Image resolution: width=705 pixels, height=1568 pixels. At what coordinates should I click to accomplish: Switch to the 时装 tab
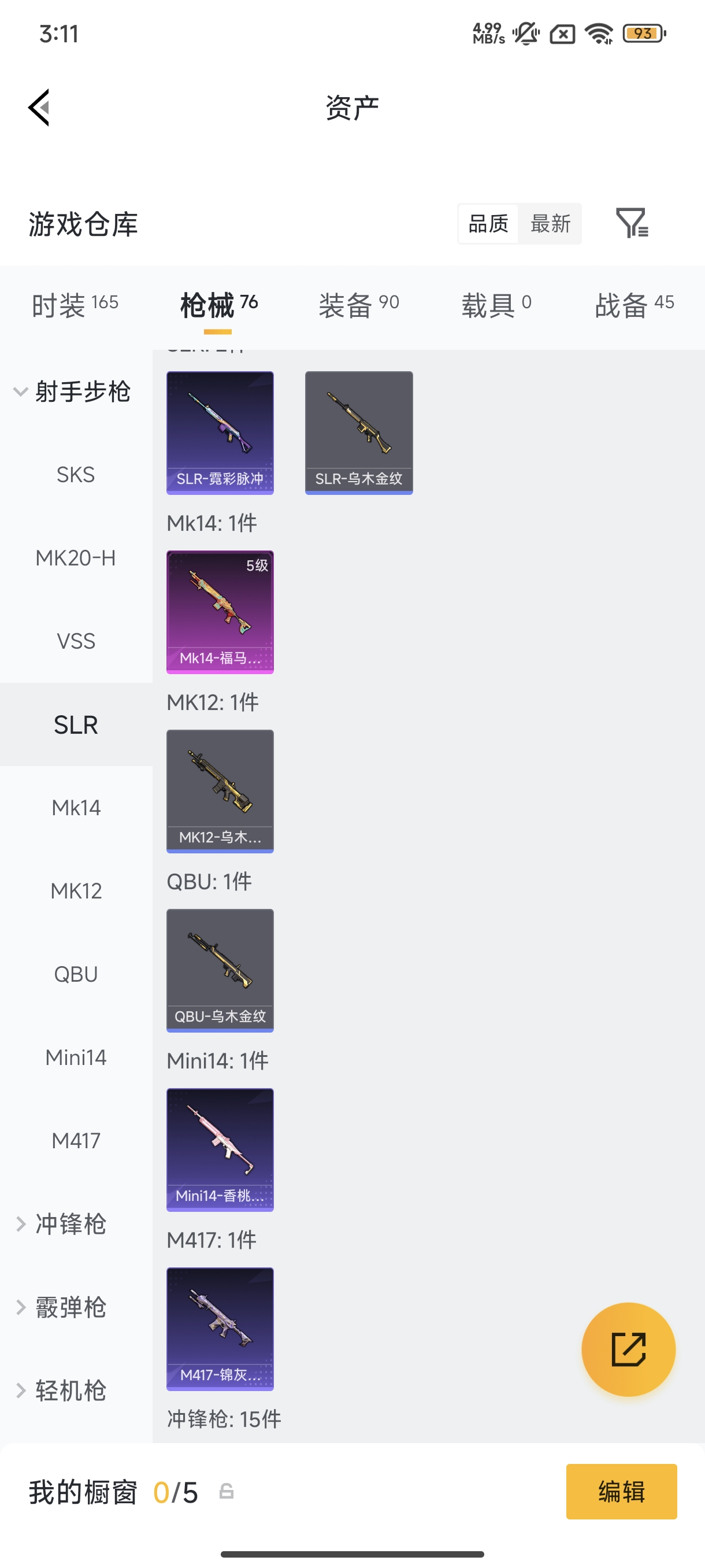point(75,304)
